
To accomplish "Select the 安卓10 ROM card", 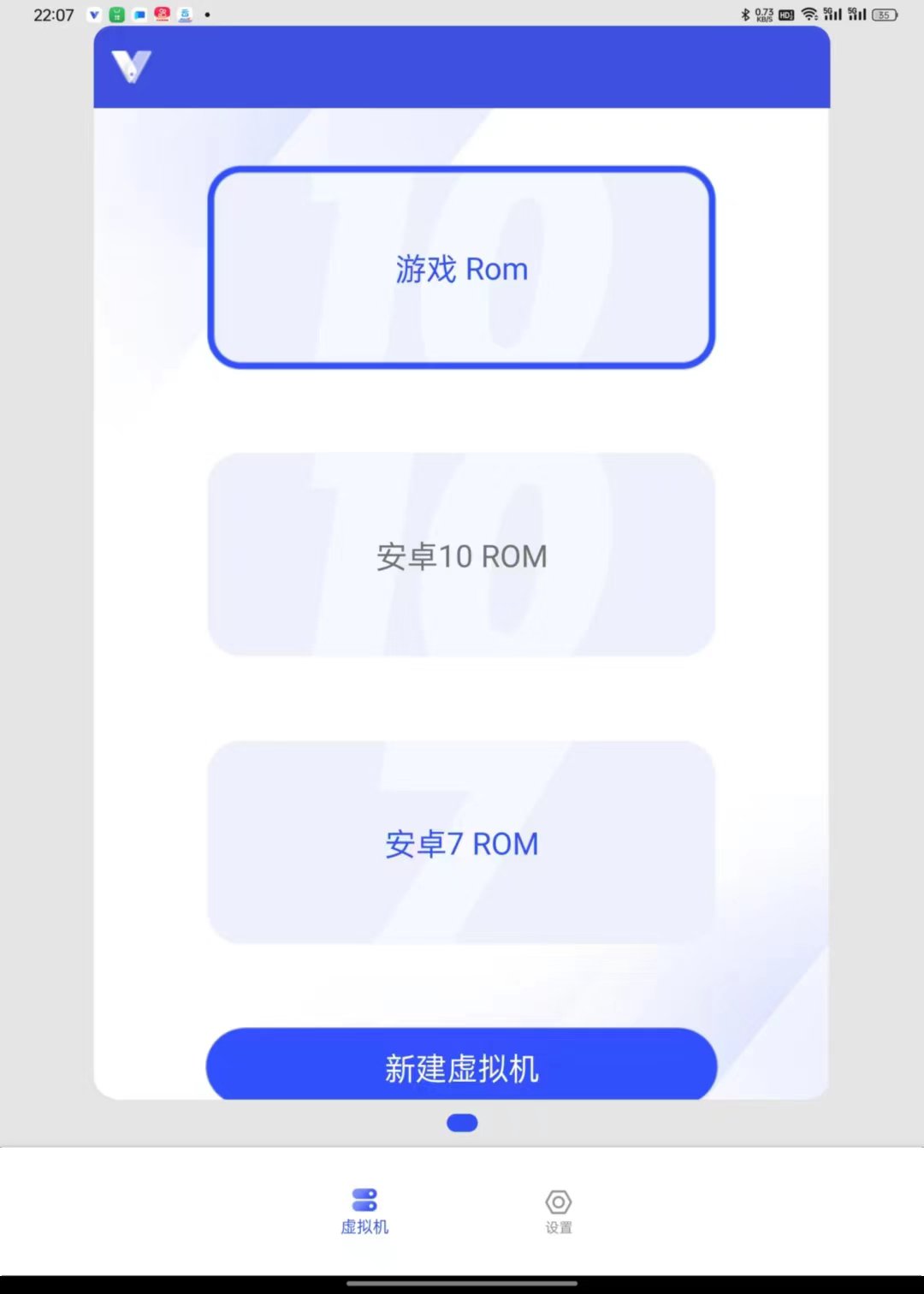I will tap(461, 556).
